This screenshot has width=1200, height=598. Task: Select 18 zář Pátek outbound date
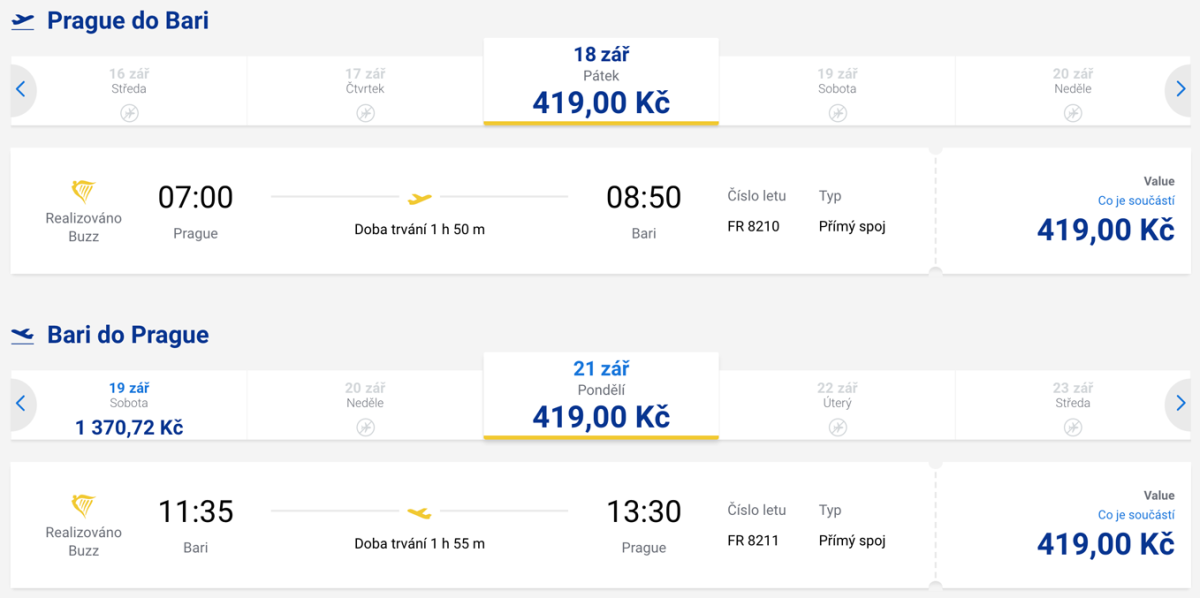(601, 82)
